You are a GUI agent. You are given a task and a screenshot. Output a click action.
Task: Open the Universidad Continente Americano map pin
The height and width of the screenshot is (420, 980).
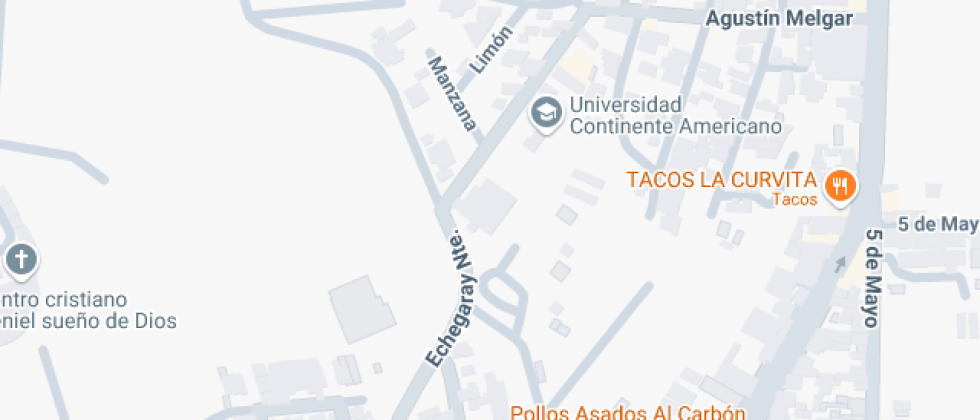click(547, 114)
